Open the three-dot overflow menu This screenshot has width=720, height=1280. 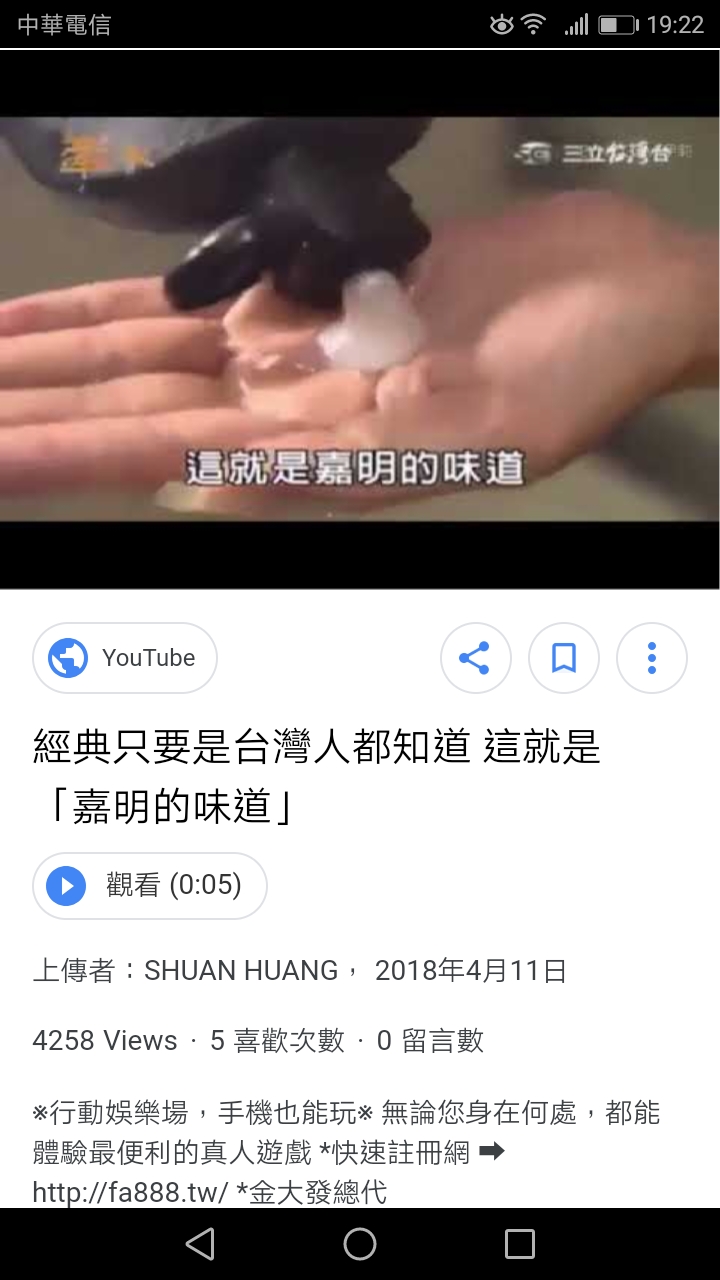pos(652,658)
